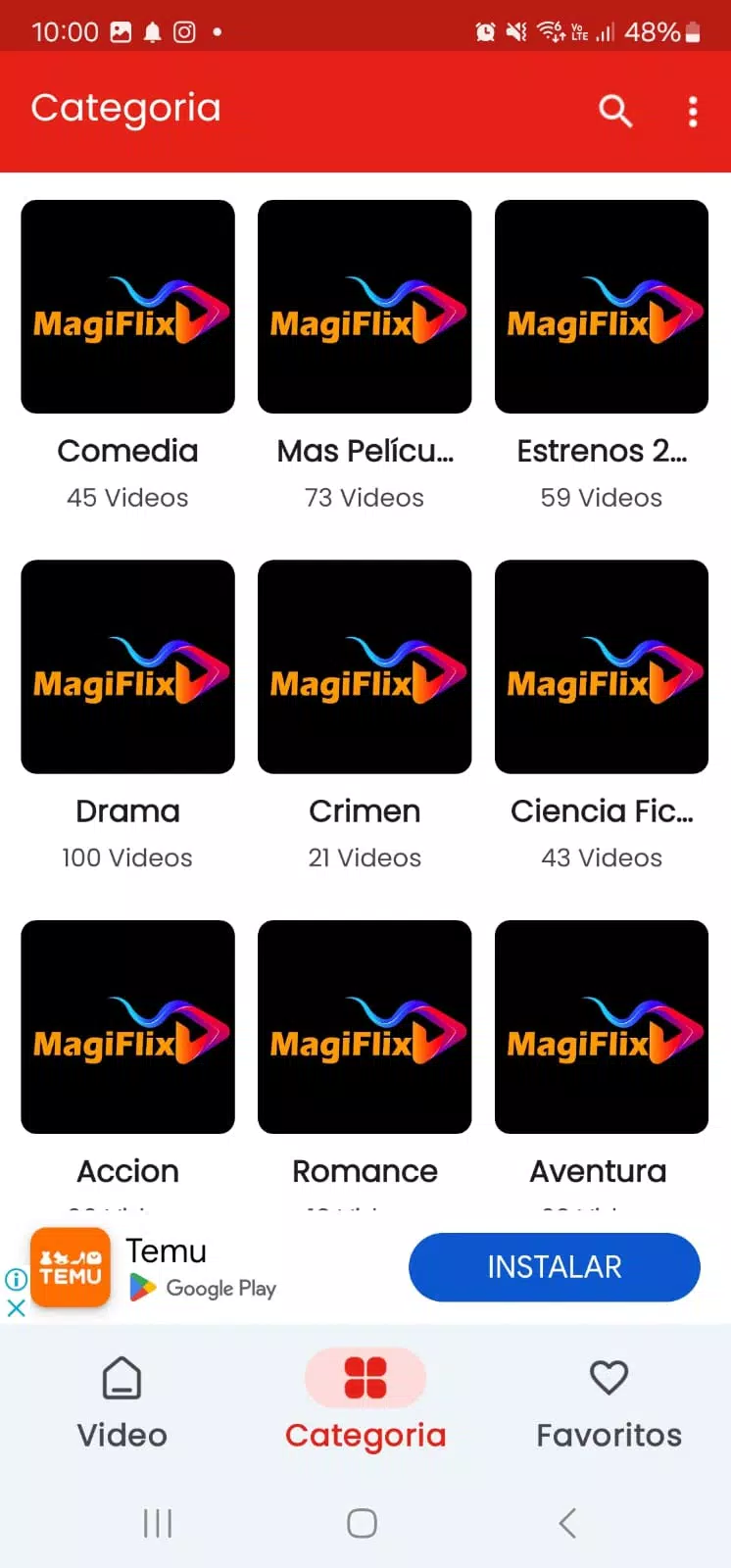
Task: Tap INSTALAR on the Temu ad
Action: tap(555, 1267)
